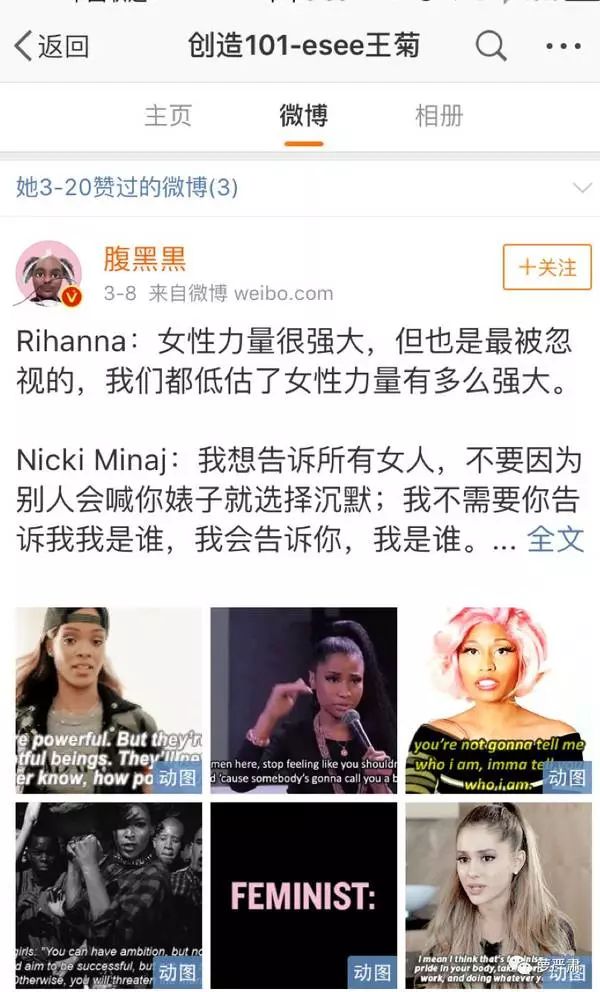Open the FEMINIST text GIF

303,895
